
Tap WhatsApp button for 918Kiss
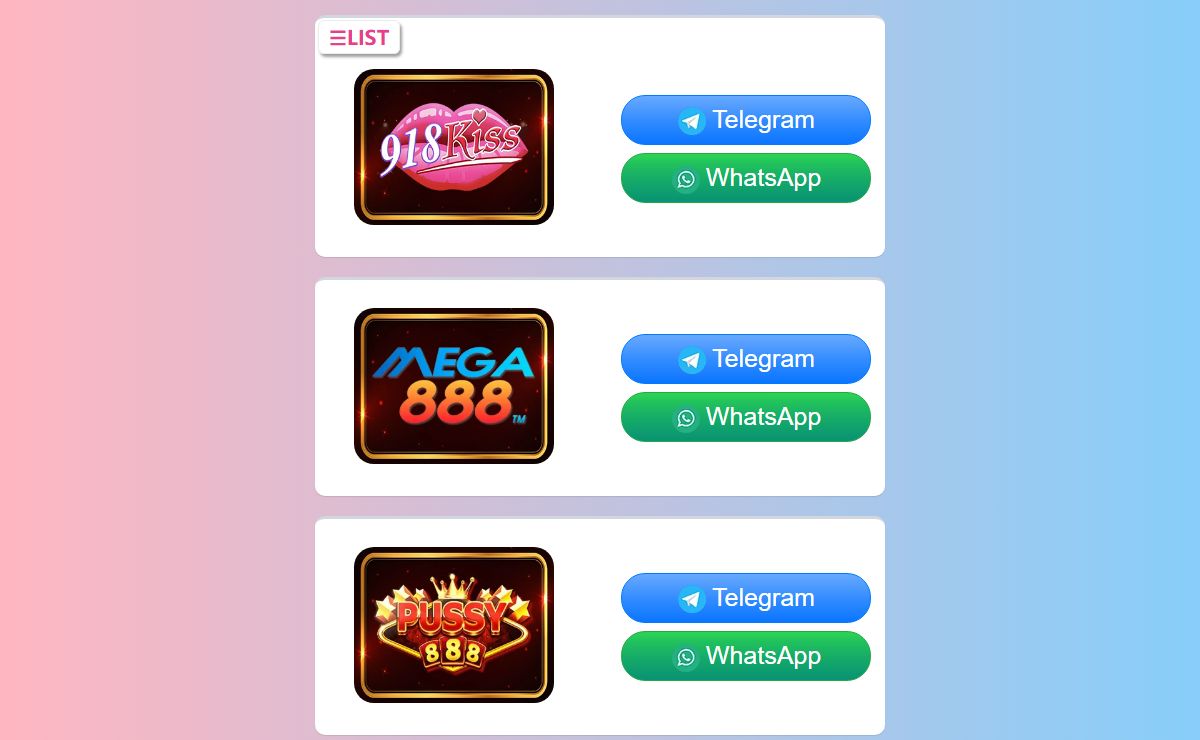745,178
